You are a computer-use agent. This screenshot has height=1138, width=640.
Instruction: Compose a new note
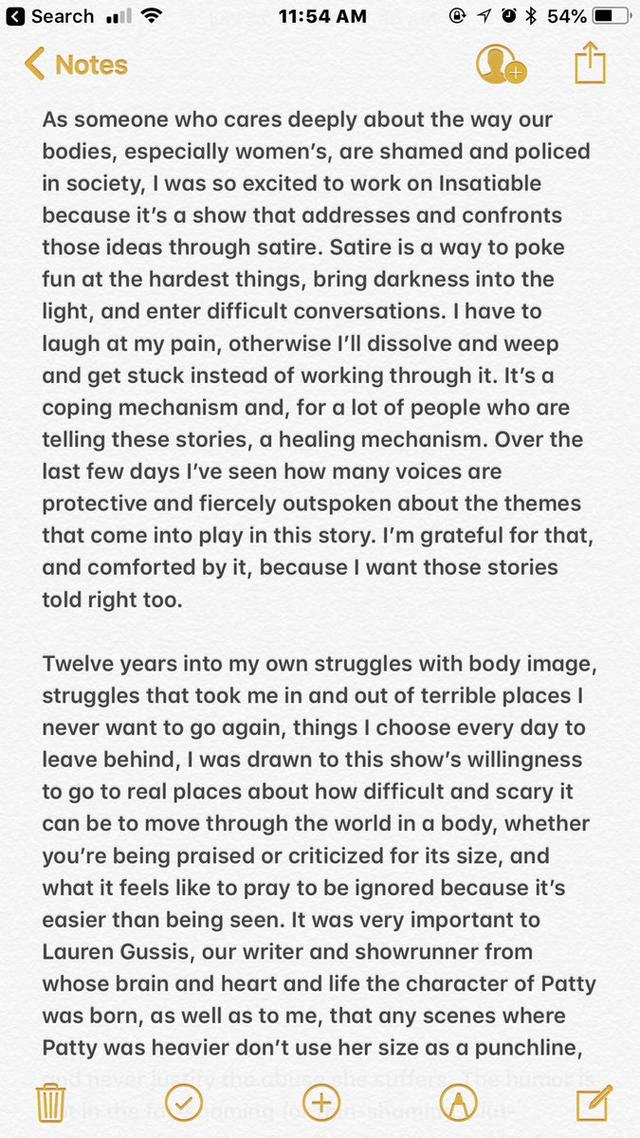tap(592, 1102)
